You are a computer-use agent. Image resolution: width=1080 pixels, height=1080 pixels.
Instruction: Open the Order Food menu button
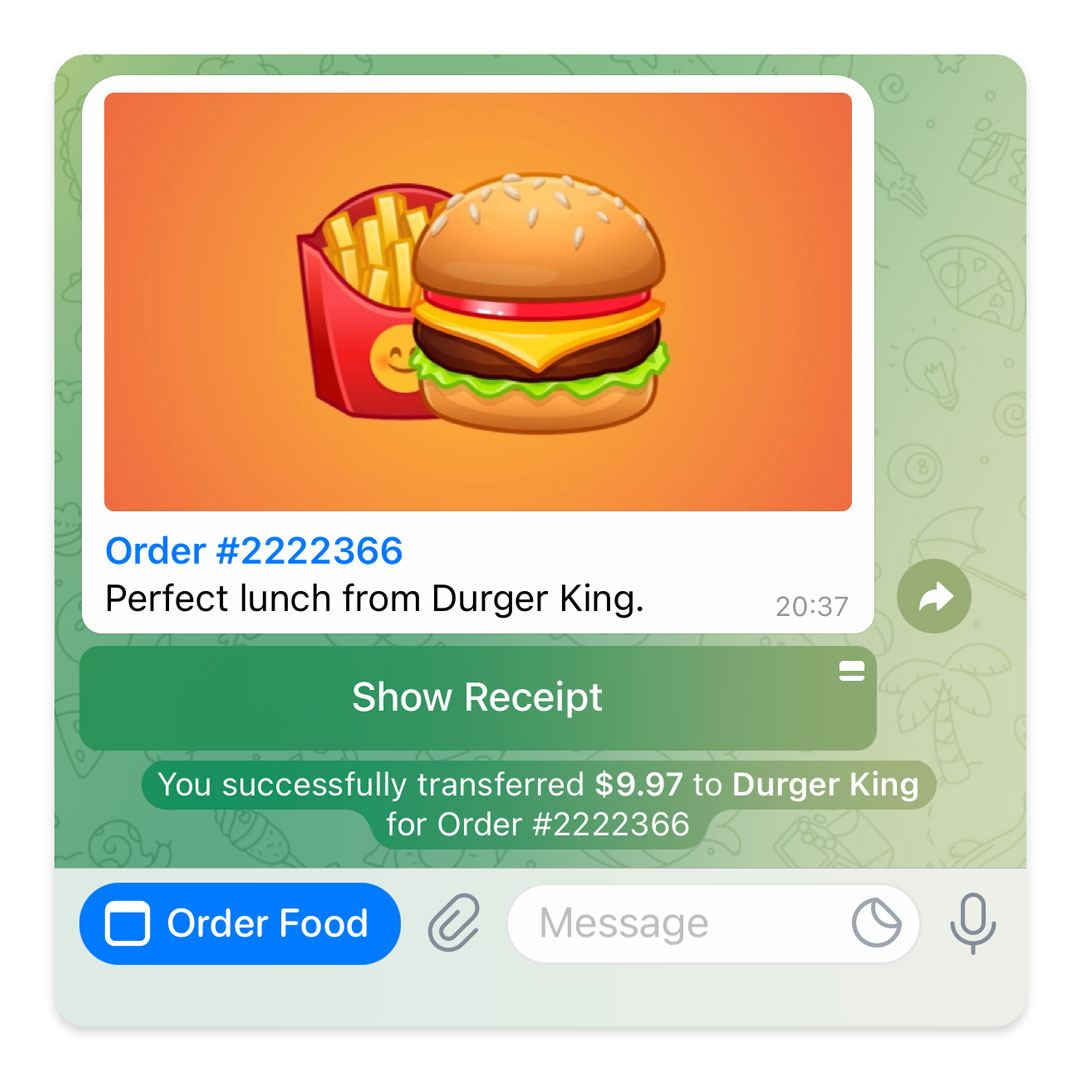(240, 923)
